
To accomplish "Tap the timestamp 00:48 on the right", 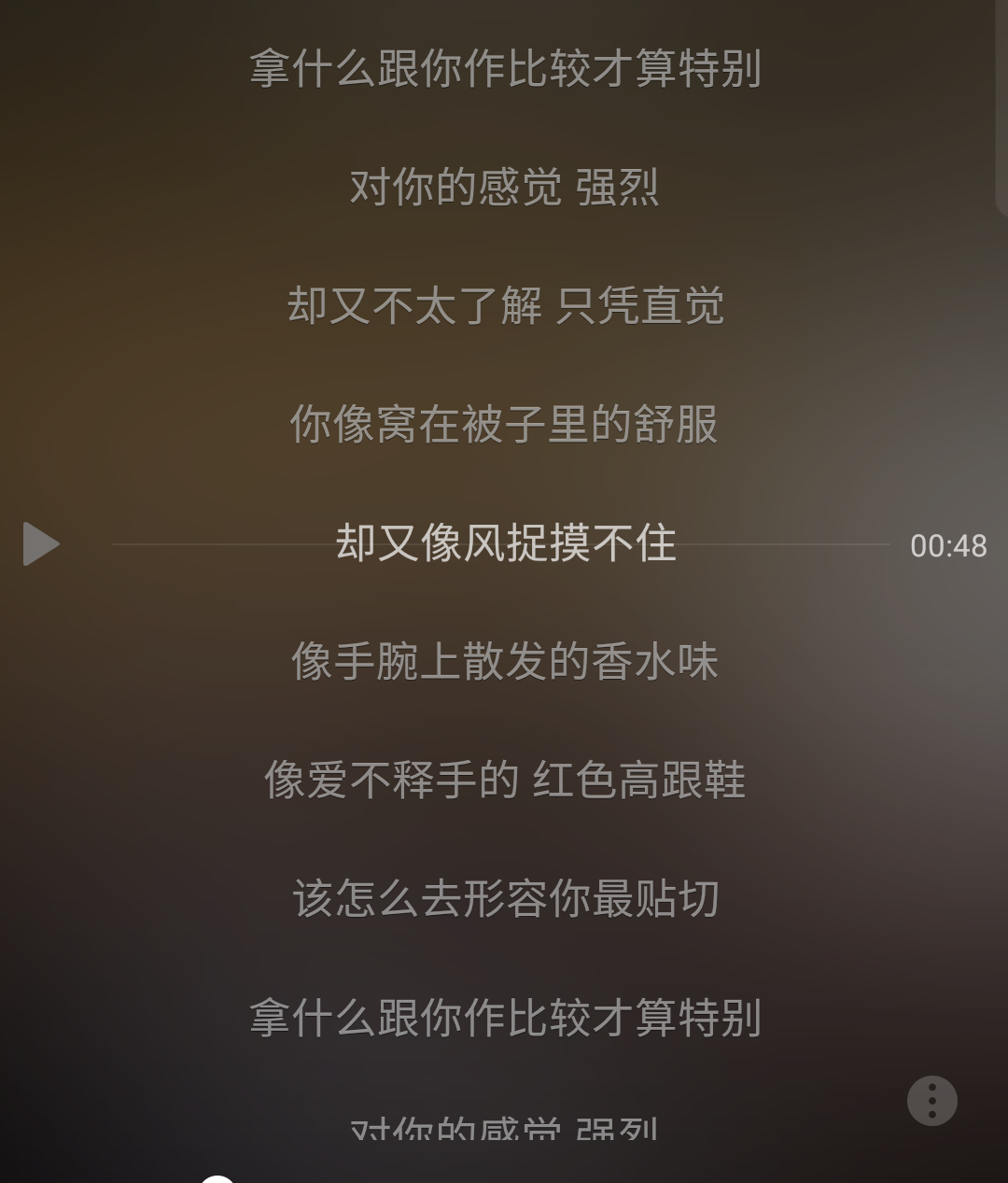I will click(x=947, y=547).
